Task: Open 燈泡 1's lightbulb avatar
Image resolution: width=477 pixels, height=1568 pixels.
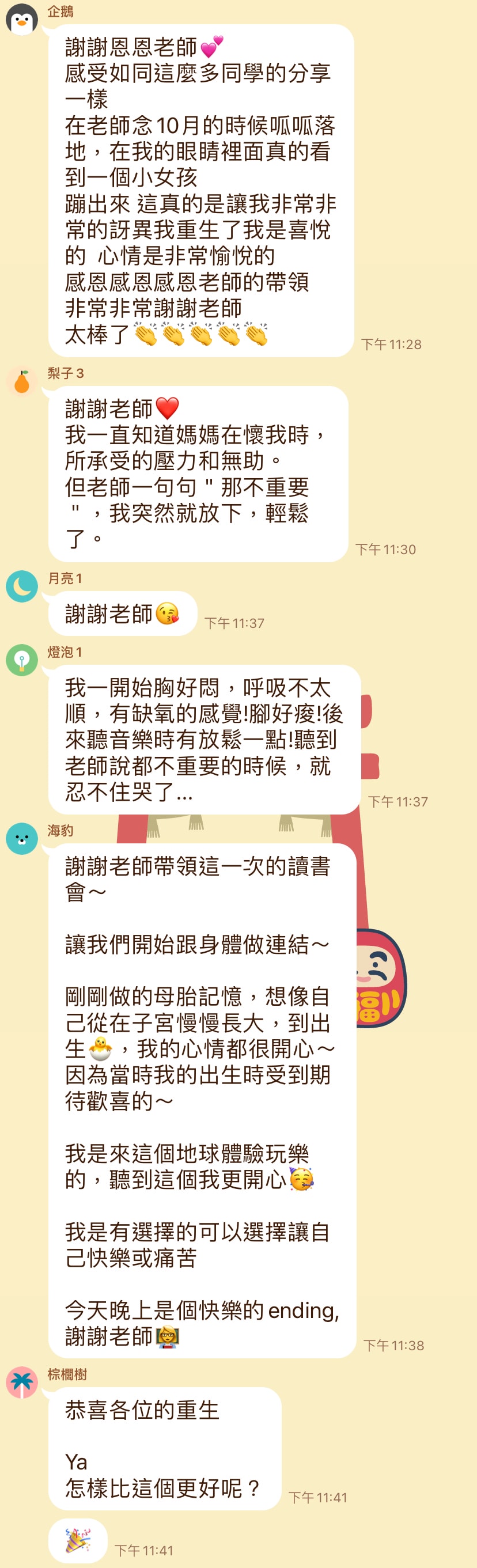Action: [22, 660]
